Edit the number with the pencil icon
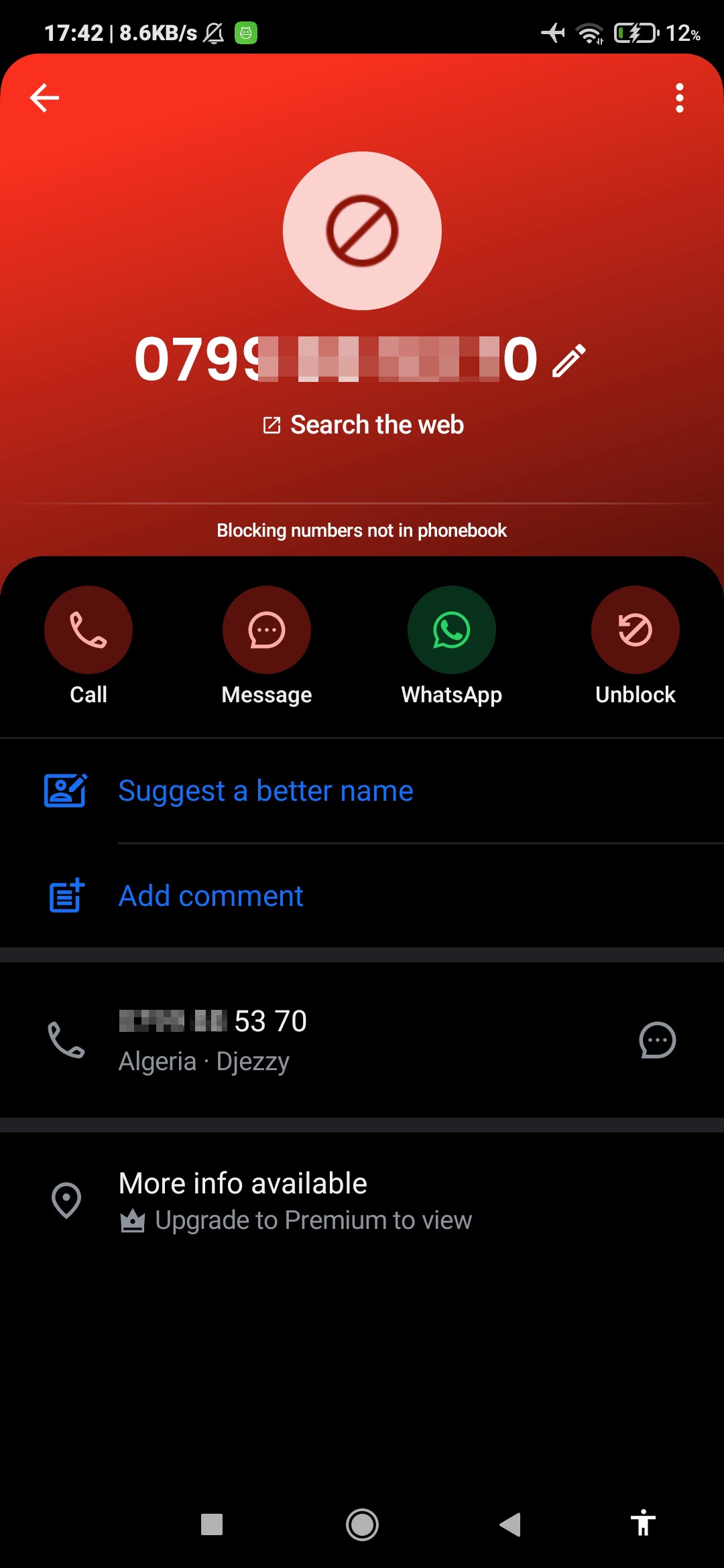This screenshot has height=1568, width=724. (569, 361)
